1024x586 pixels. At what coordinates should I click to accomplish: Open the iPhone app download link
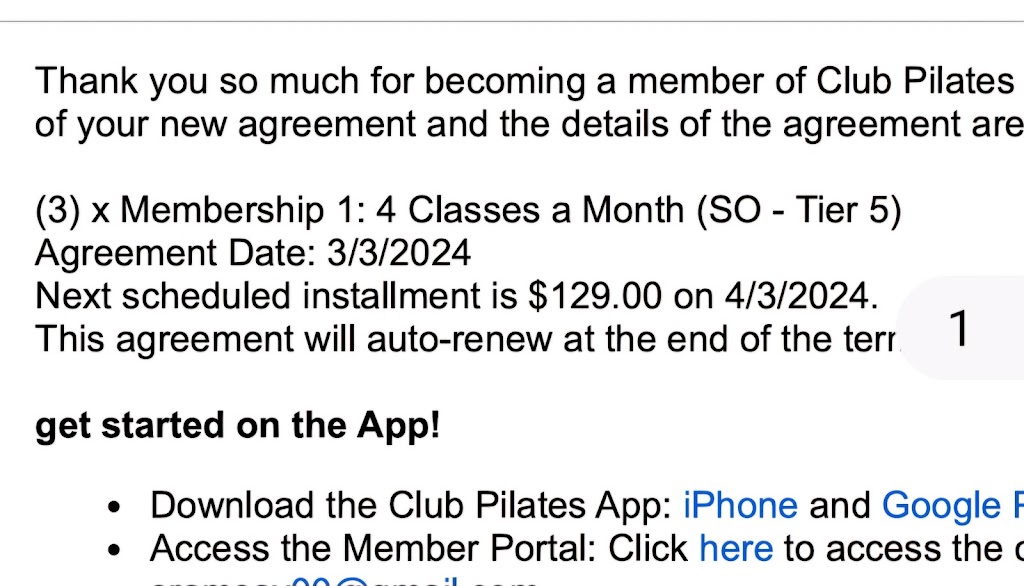click(x=740, y=506)
